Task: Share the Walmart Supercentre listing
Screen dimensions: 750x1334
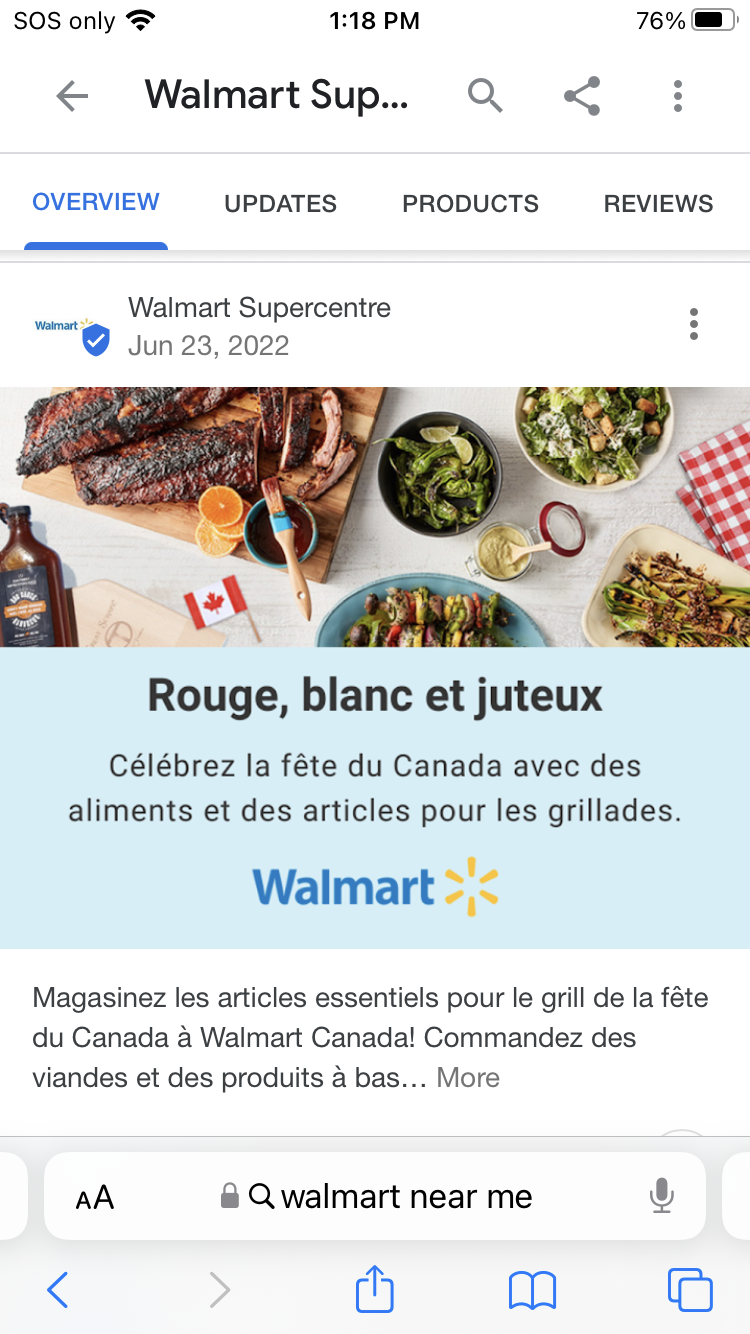Action: (581, 96)
